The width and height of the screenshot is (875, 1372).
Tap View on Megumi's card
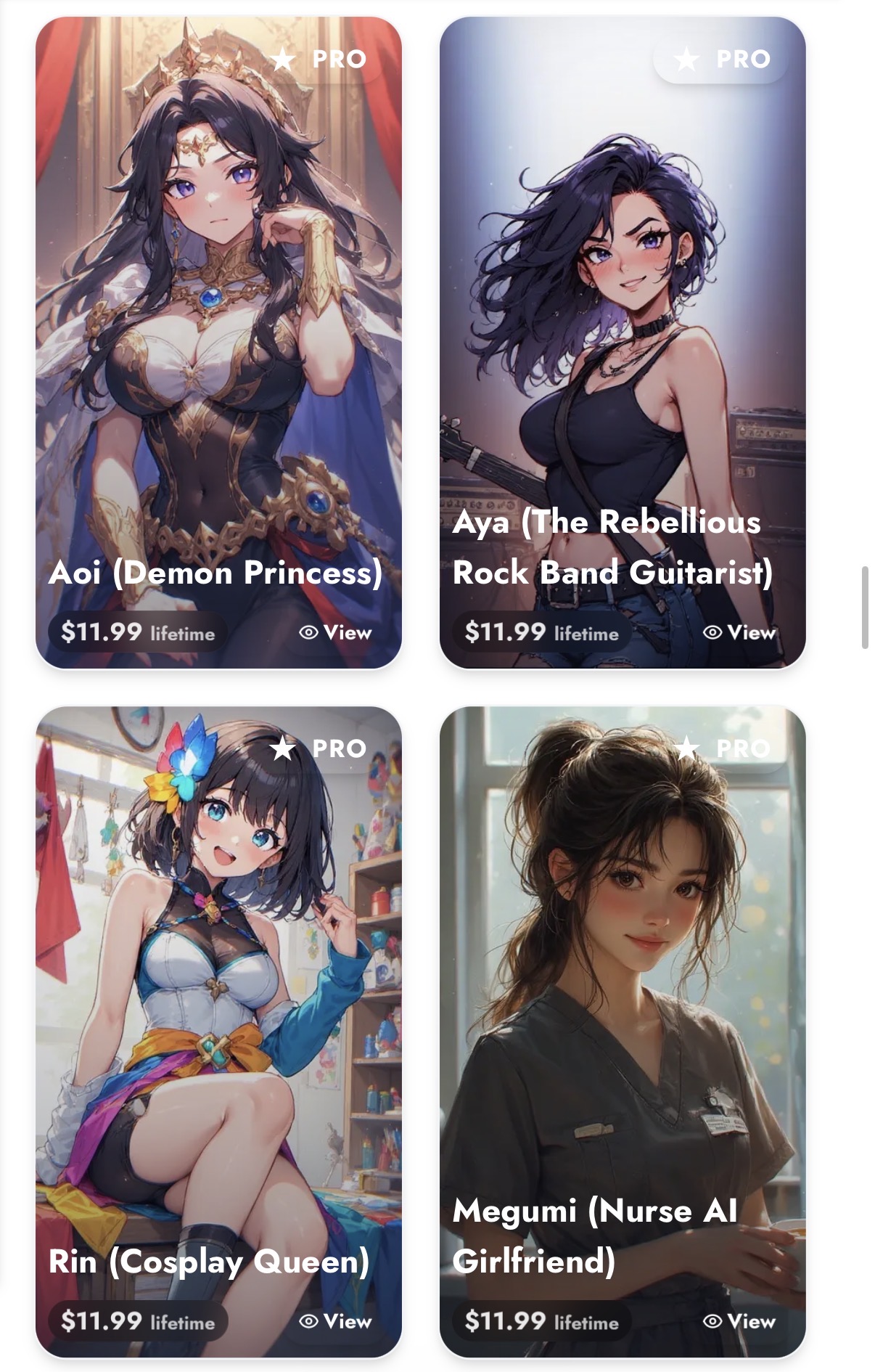739,1321
